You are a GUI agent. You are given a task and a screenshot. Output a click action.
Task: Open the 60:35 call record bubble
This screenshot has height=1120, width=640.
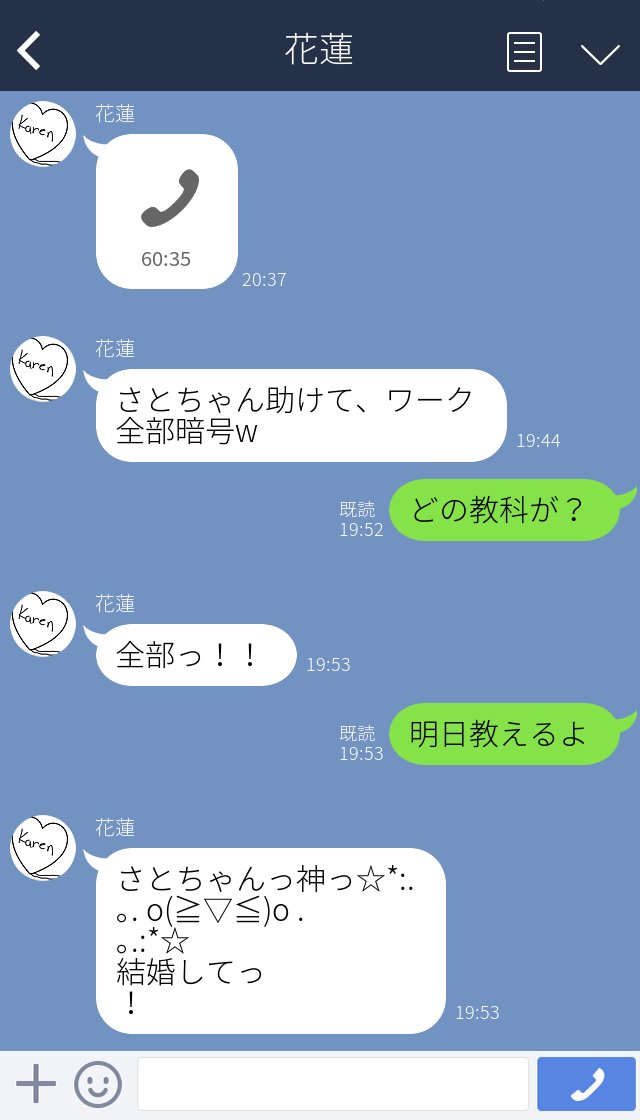pyautogui.click(x=167, y=211)
